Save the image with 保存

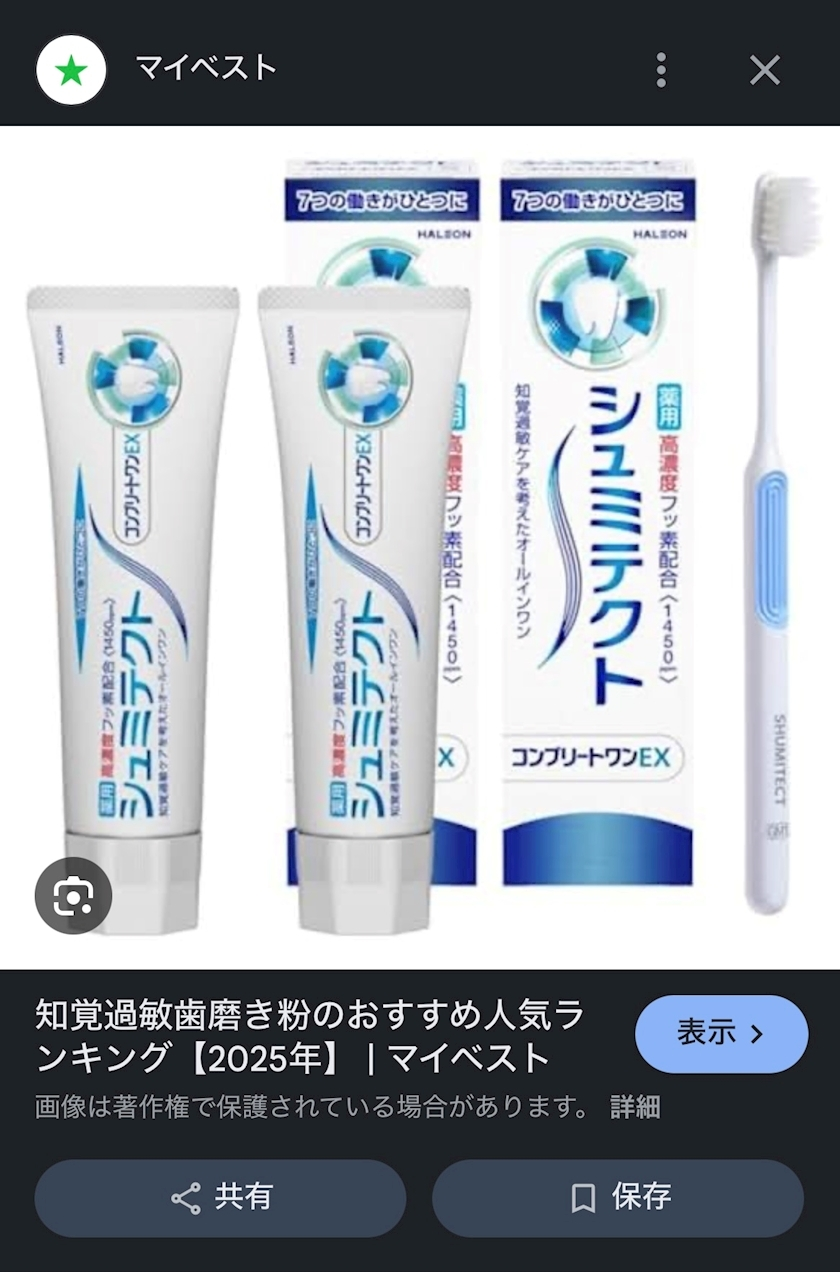pos(617,1197)
